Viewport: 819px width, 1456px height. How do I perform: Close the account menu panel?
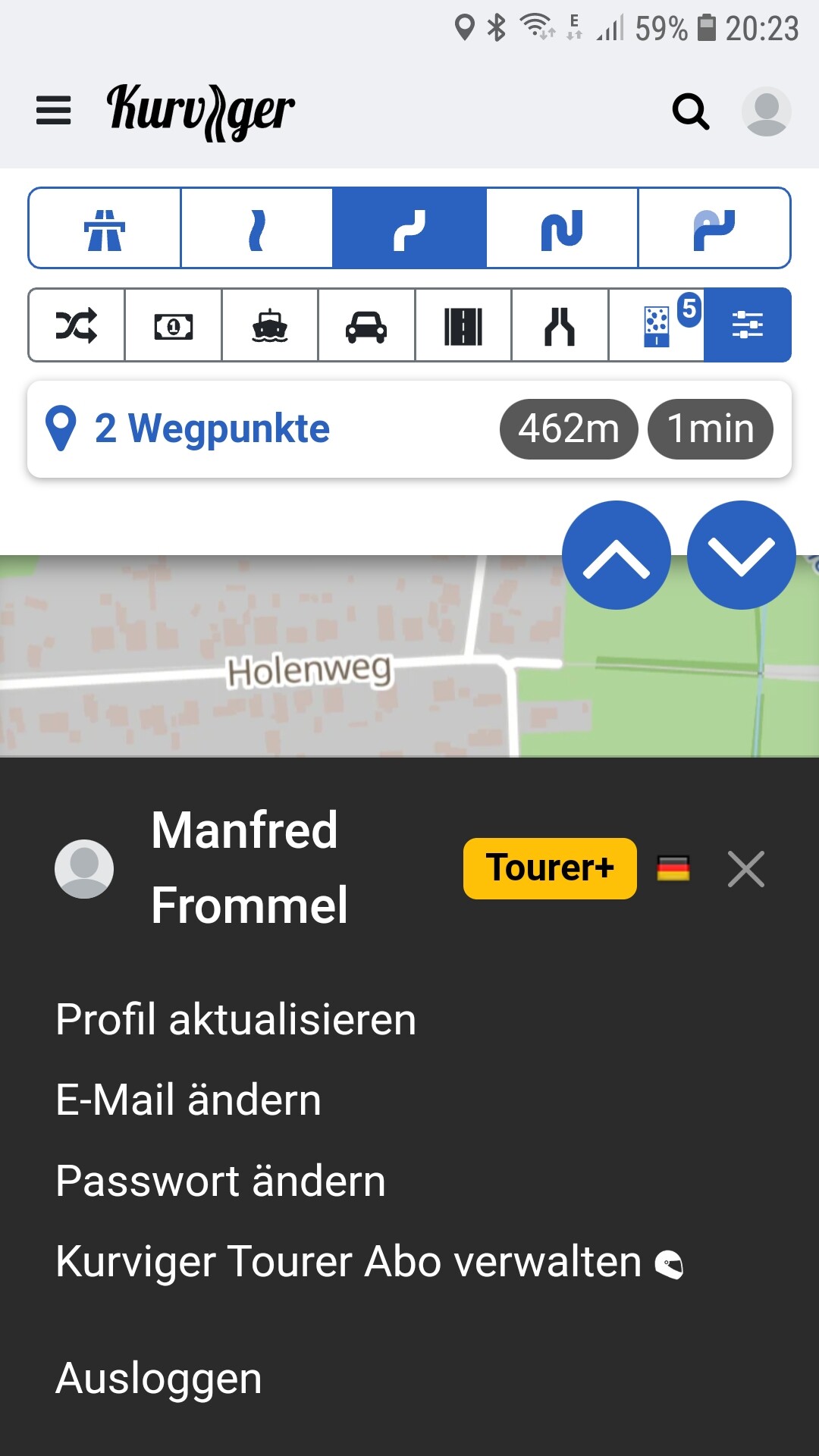point(745,868)
